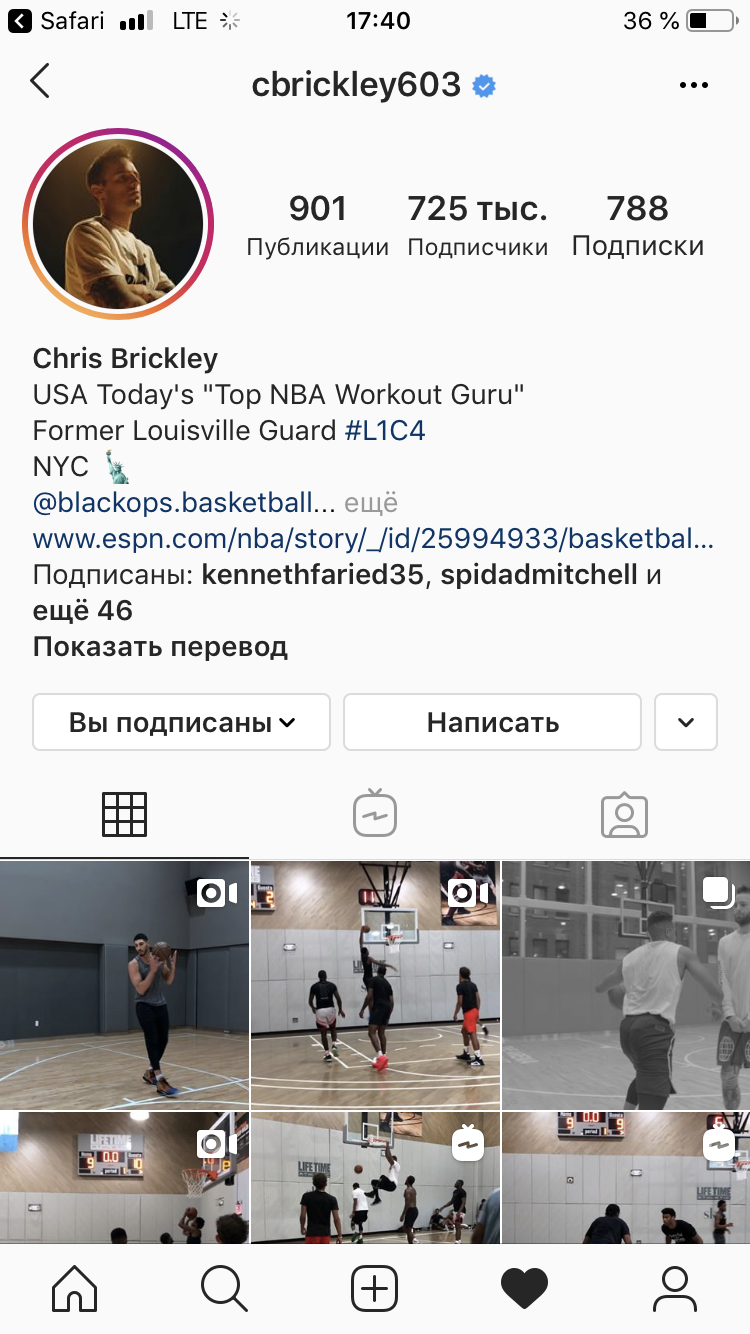This screenshot has width=750, height=1334.
Task: View Chris Brickley's story from profile picture
Action: coord(118,224)
